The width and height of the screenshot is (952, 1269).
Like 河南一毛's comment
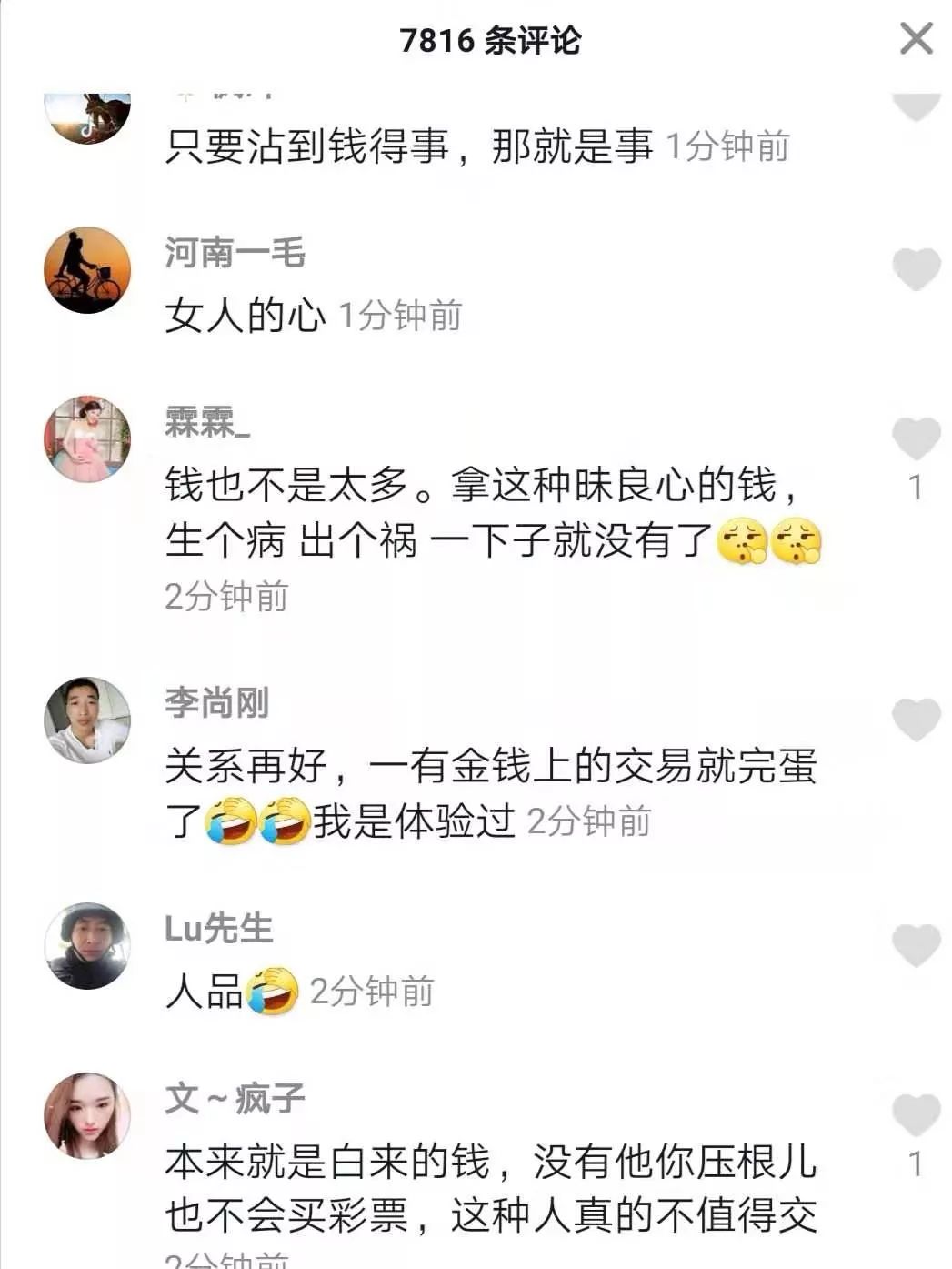(916, 268)
